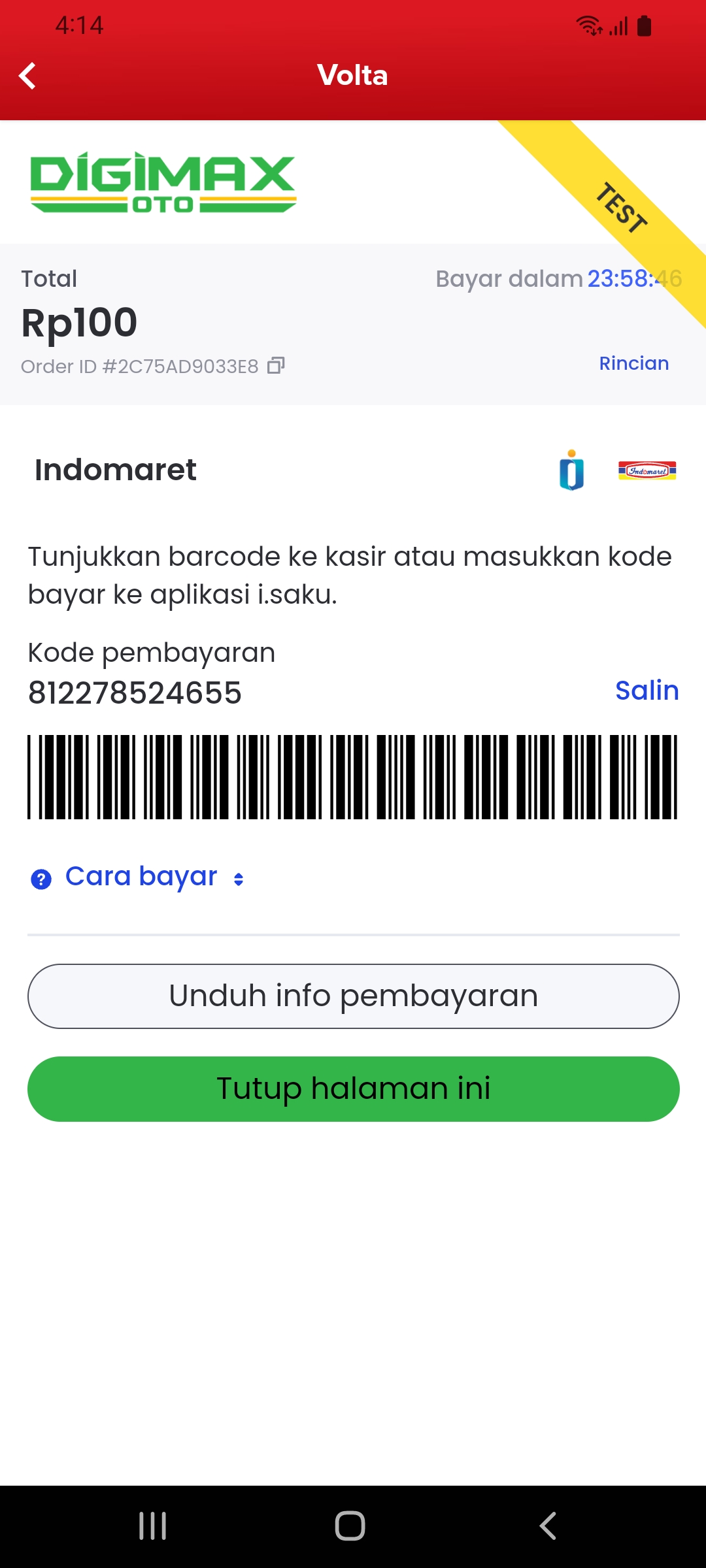706x1568 pixels.
Task: Open recent apps from navigation bar
Action: pos(153,1526)
